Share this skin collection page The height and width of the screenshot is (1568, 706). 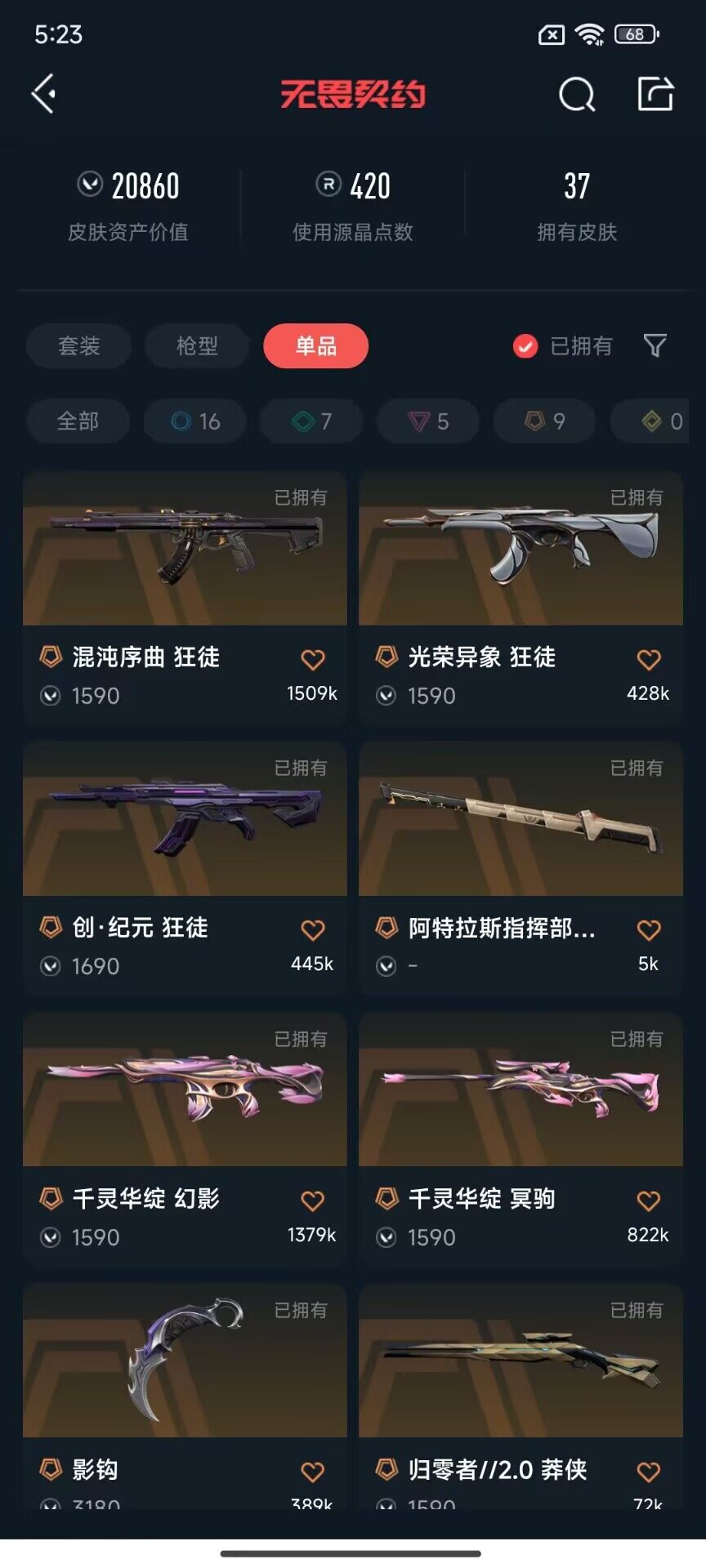pos(655,94)
